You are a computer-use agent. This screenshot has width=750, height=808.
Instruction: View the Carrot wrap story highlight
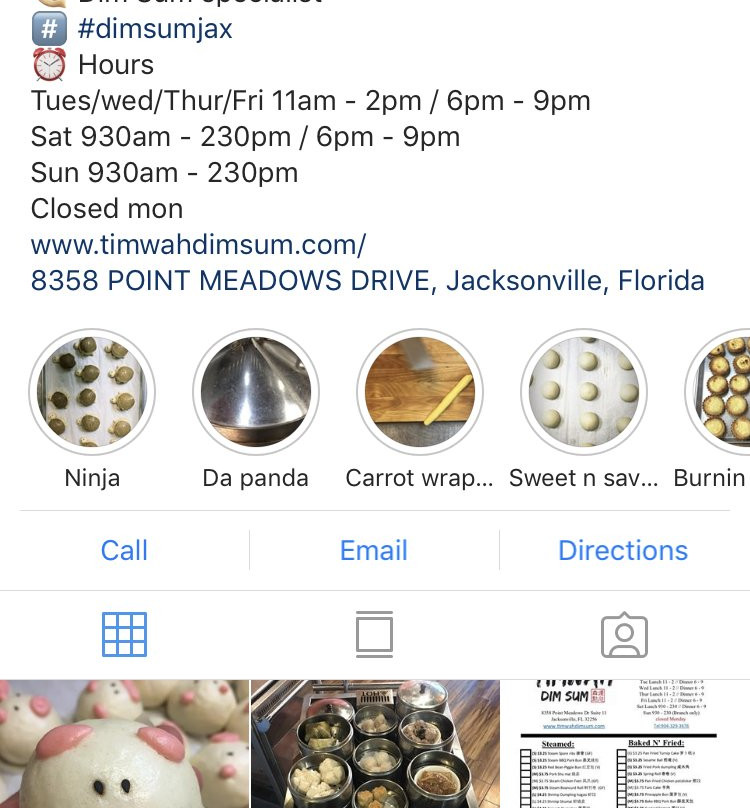coord(419,391)
